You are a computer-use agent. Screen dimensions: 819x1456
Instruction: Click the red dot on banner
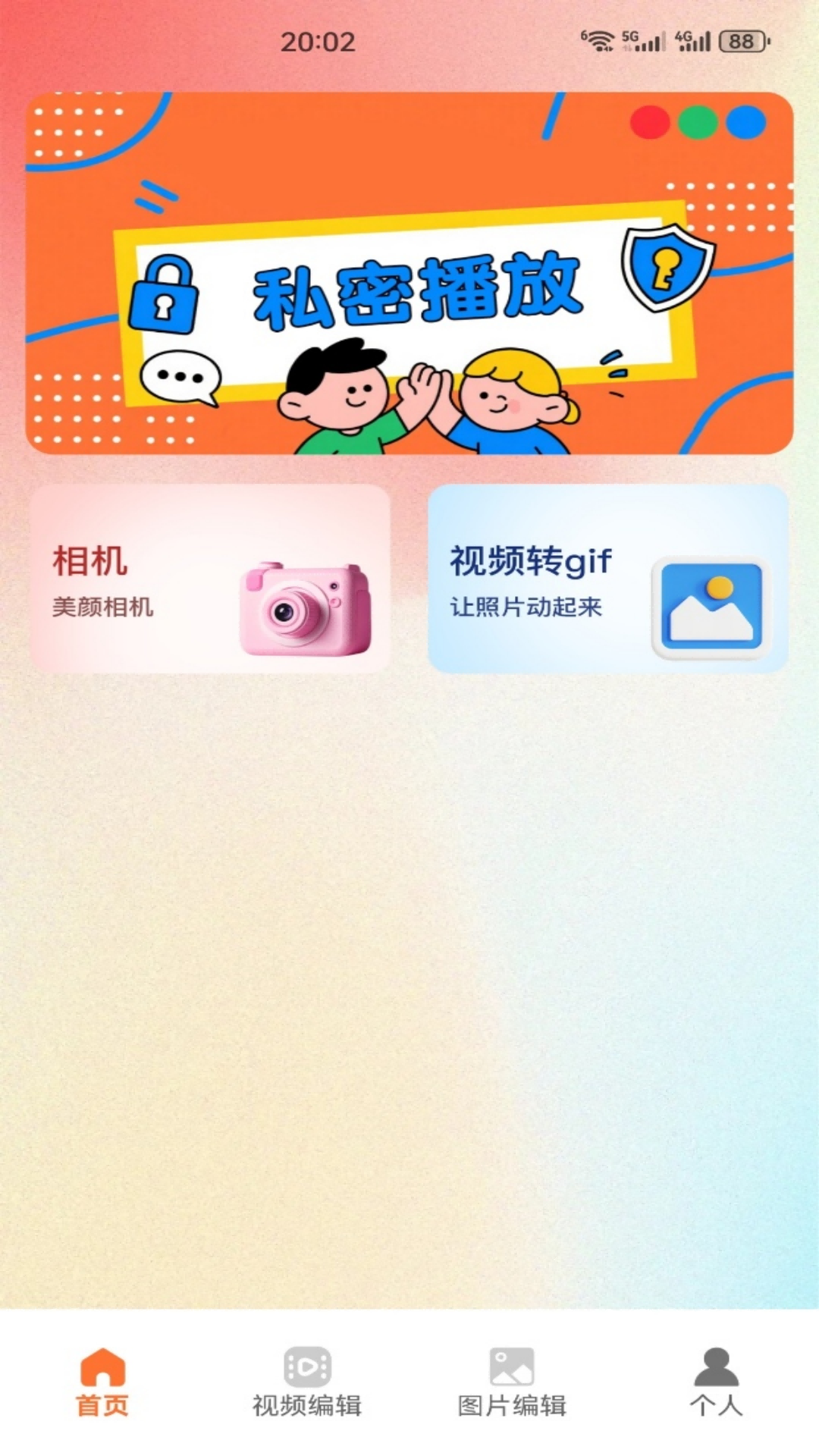point(648,121)
